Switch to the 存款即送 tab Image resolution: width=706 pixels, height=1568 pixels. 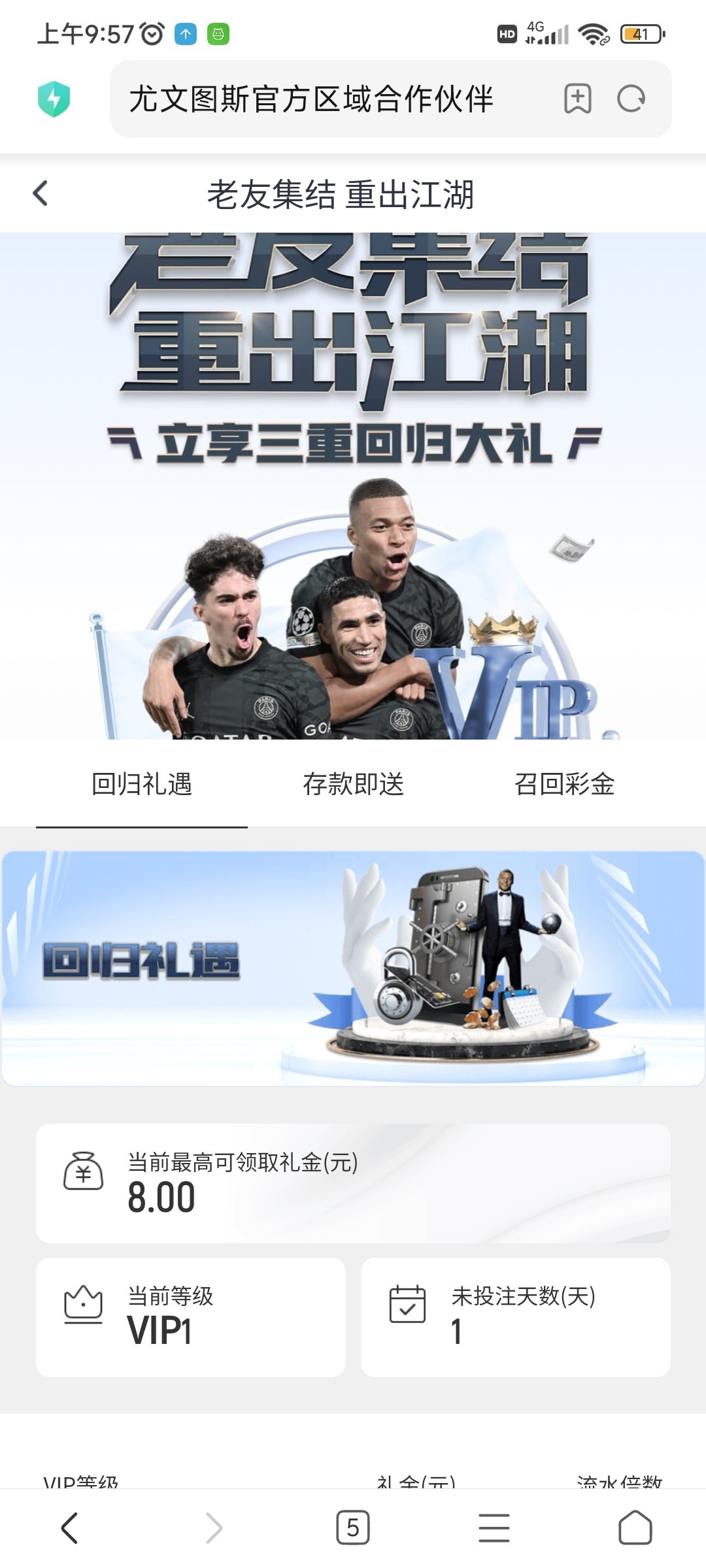(353, 784)
